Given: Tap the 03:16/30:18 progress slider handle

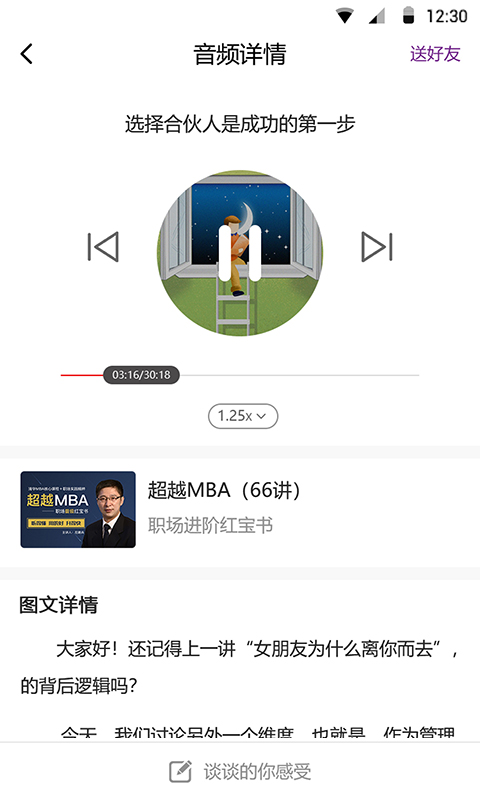Looking at the screenshot, I should tap(141, 375).
